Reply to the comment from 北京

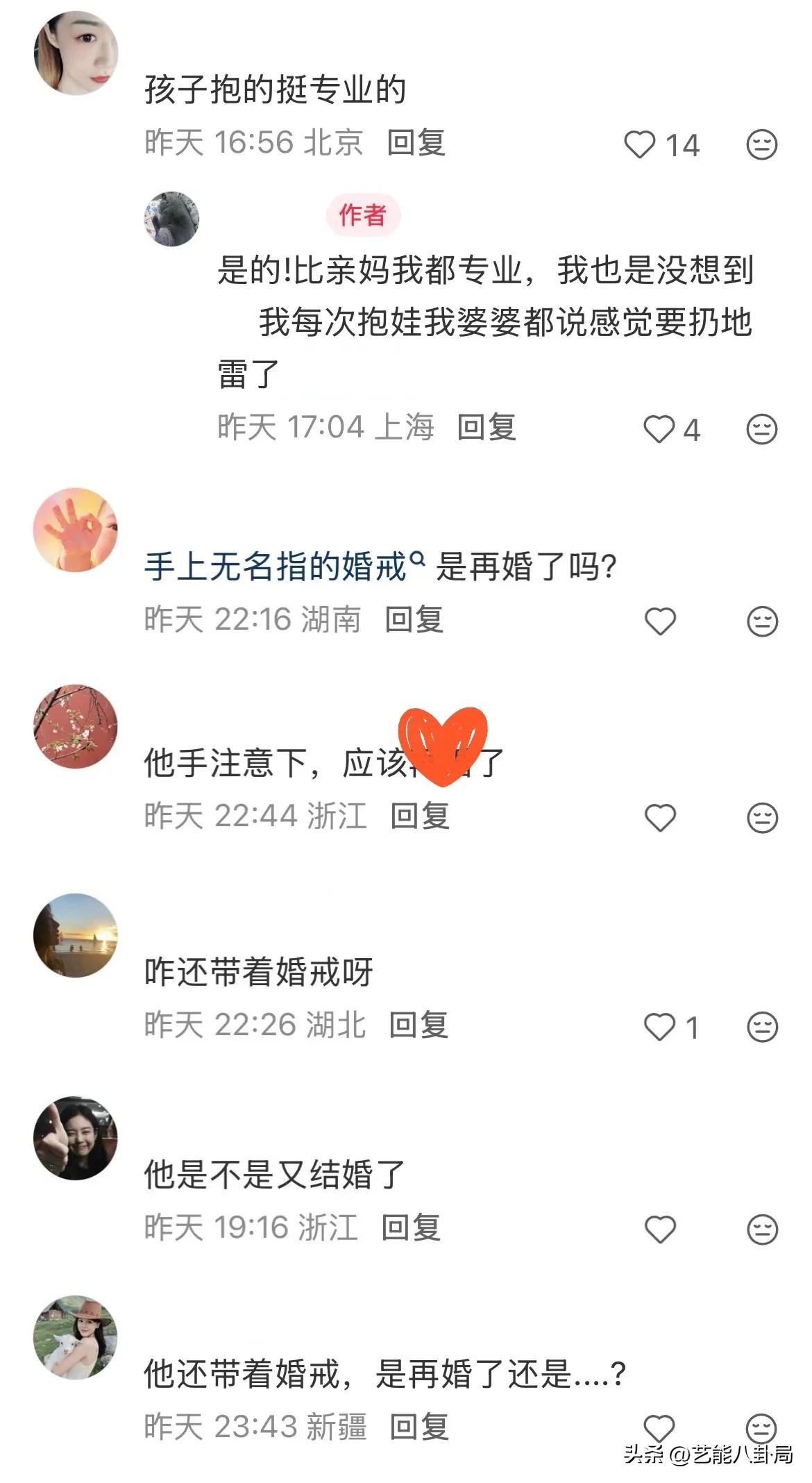coord(416,143)
